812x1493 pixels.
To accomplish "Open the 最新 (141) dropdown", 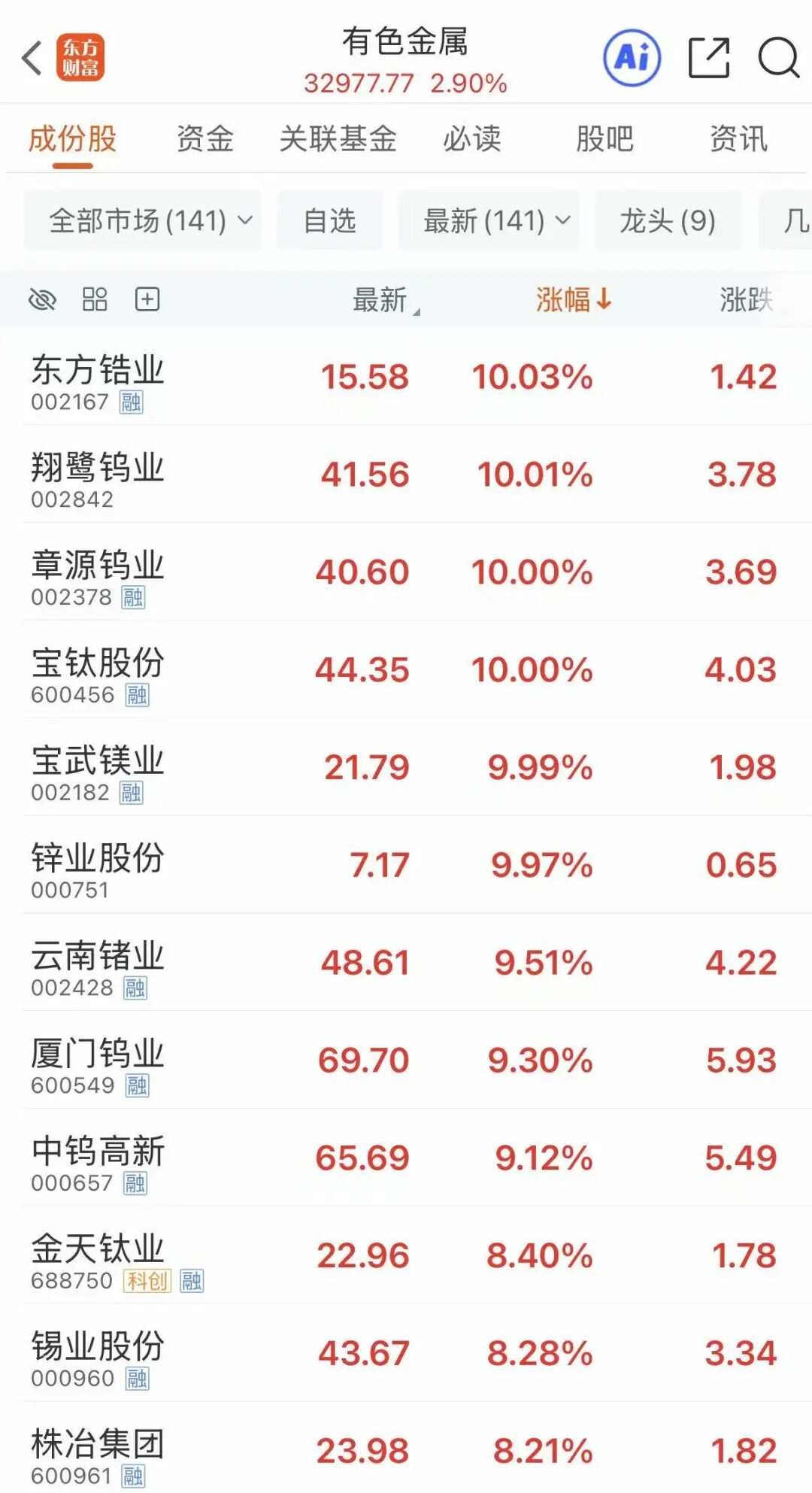I will (489, 220).
